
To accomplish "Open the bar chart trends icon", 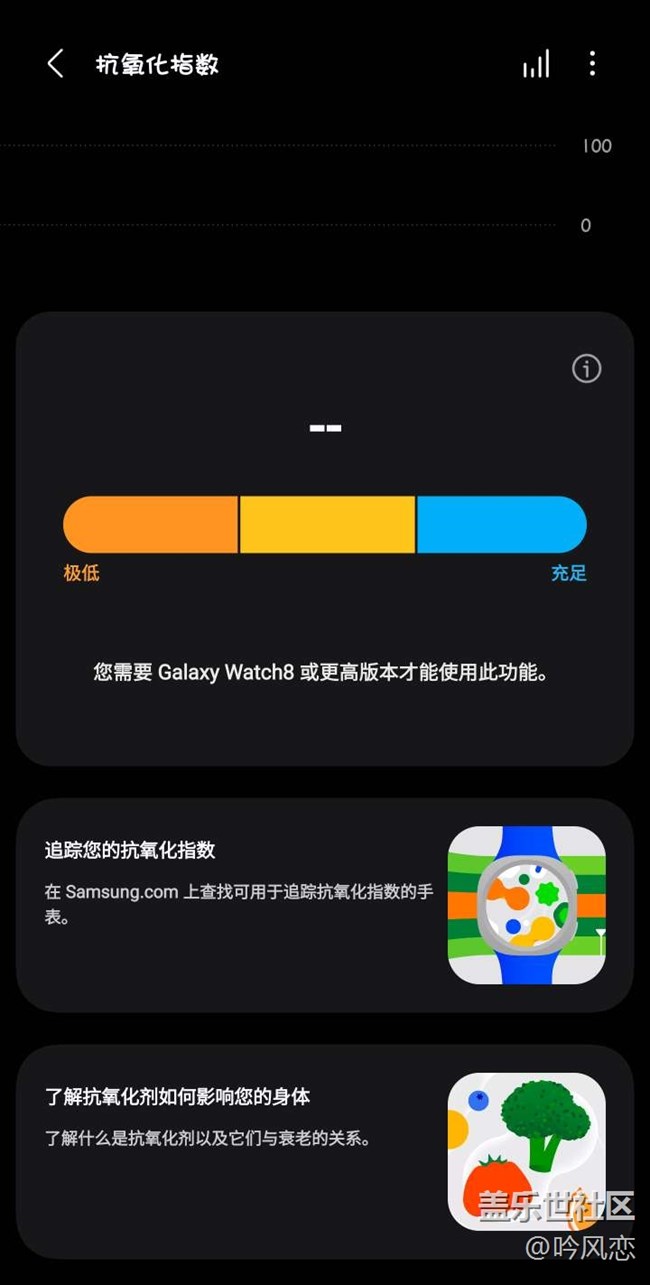I will point(536,65).
